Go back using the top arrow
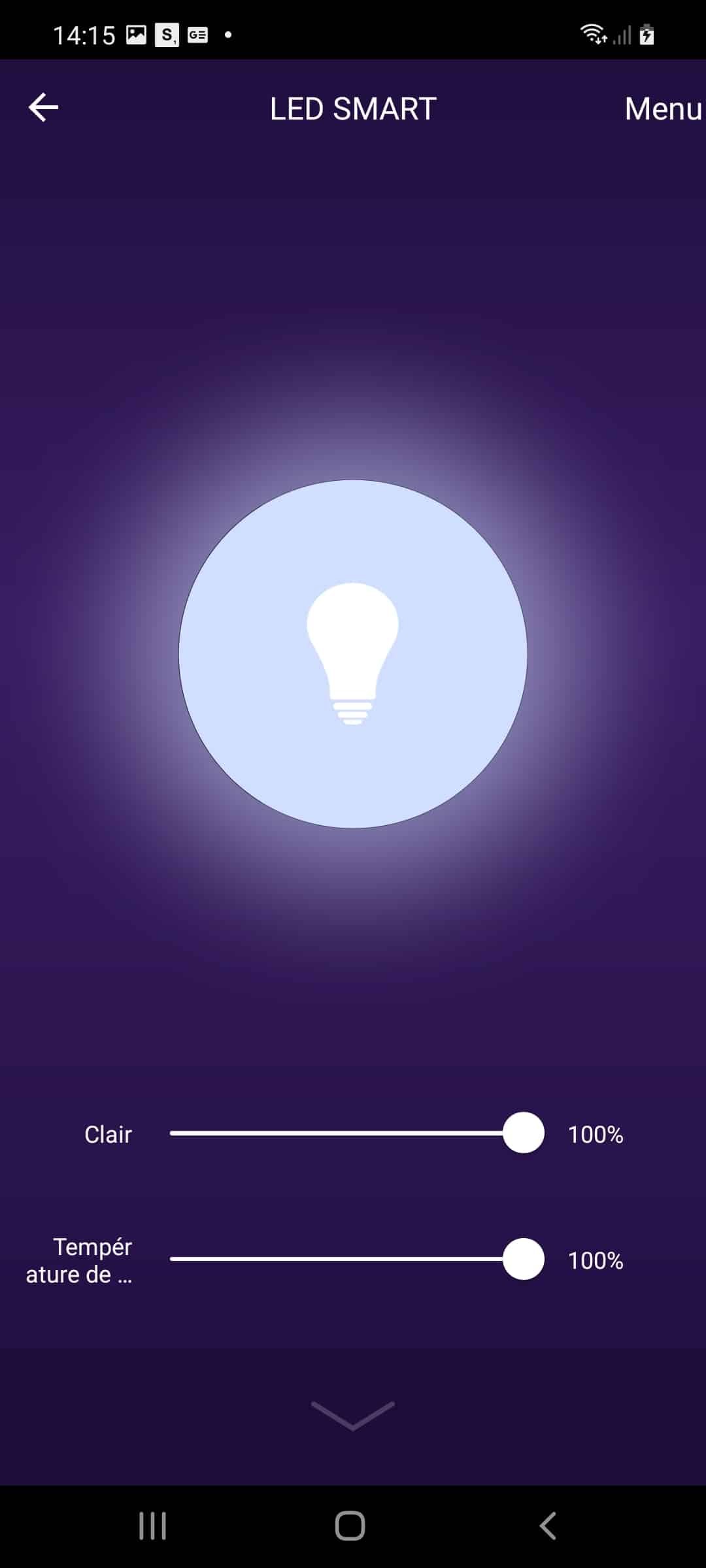Viewport: 706px width, 1568px height. (x=44, y=108)
